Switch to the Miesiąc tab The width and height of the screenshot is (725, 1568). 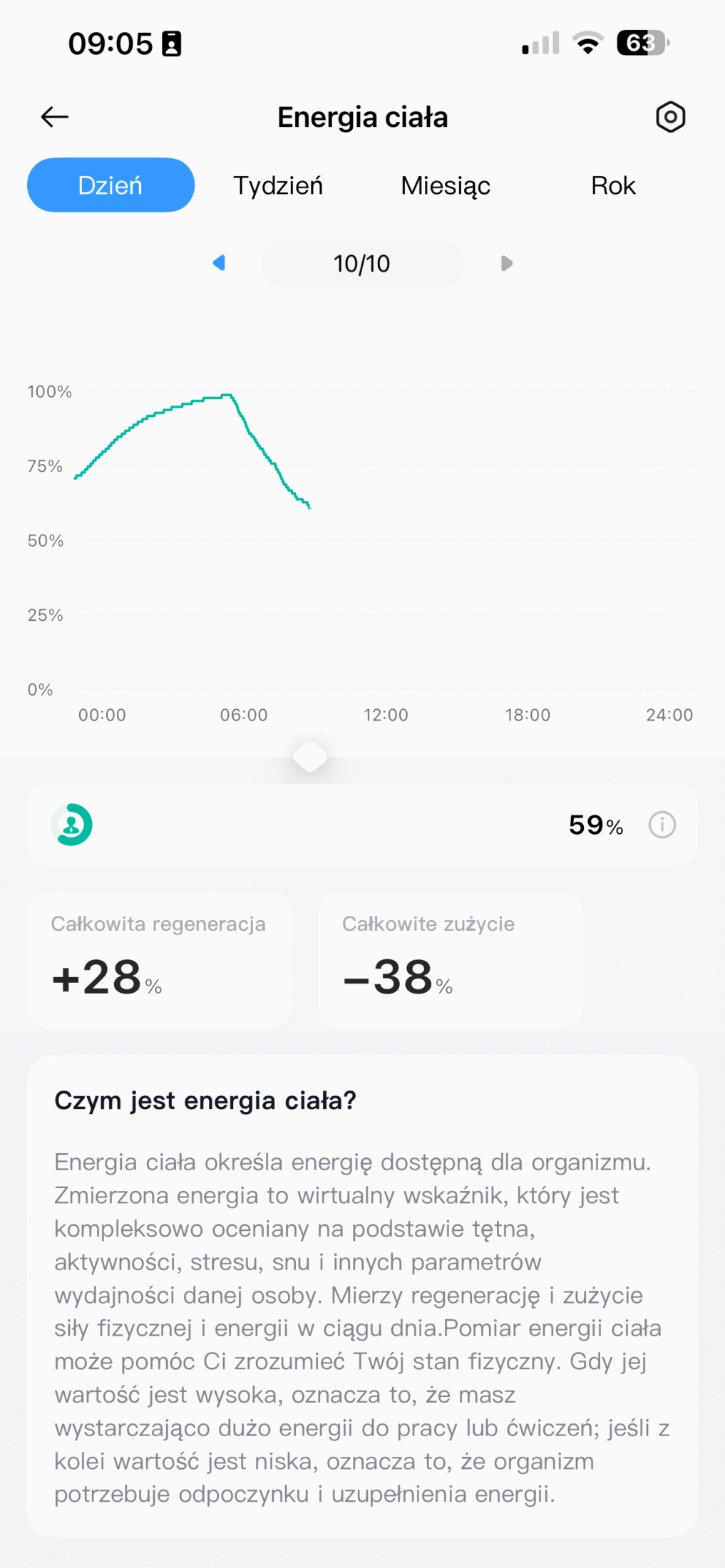[x=446, y=185]
